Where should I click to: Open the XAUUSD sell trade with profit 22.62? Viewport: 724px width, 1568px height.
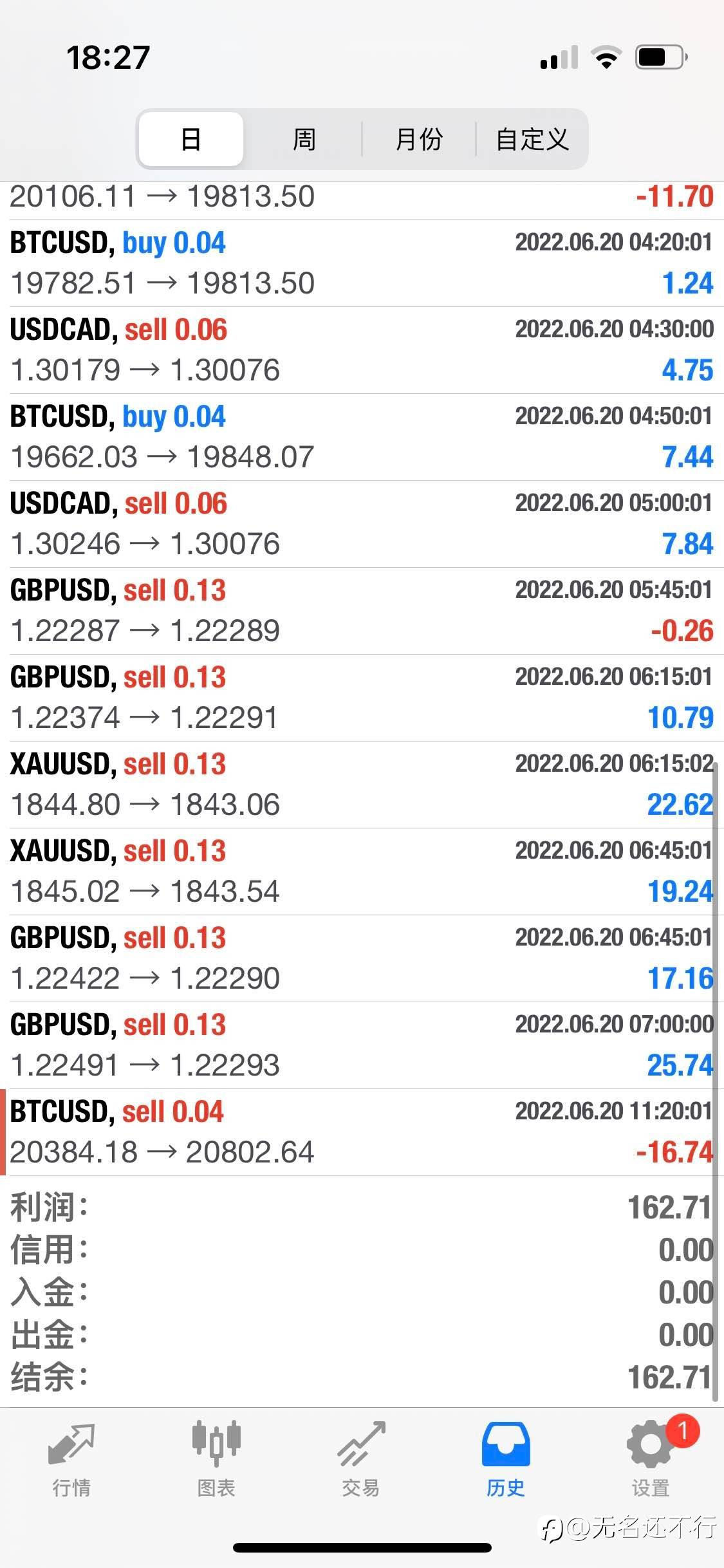pyautogui.click(x=362, y=785)
